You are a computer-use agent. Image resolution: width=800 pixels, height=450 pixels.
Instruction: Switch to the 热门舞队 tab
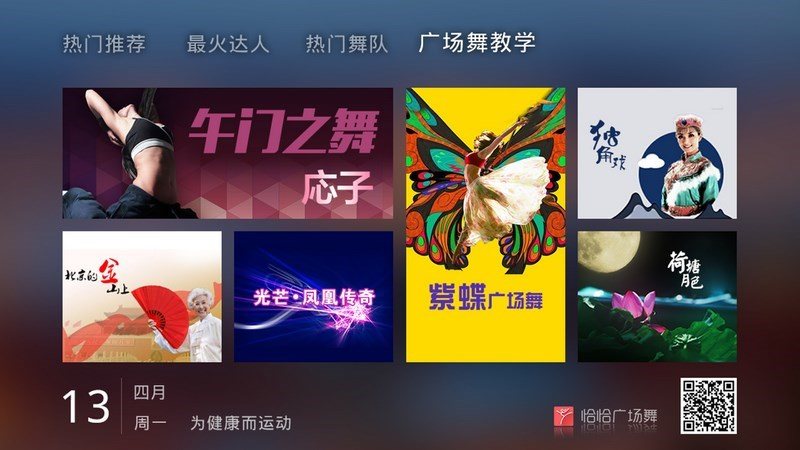[x=346, y=44]
